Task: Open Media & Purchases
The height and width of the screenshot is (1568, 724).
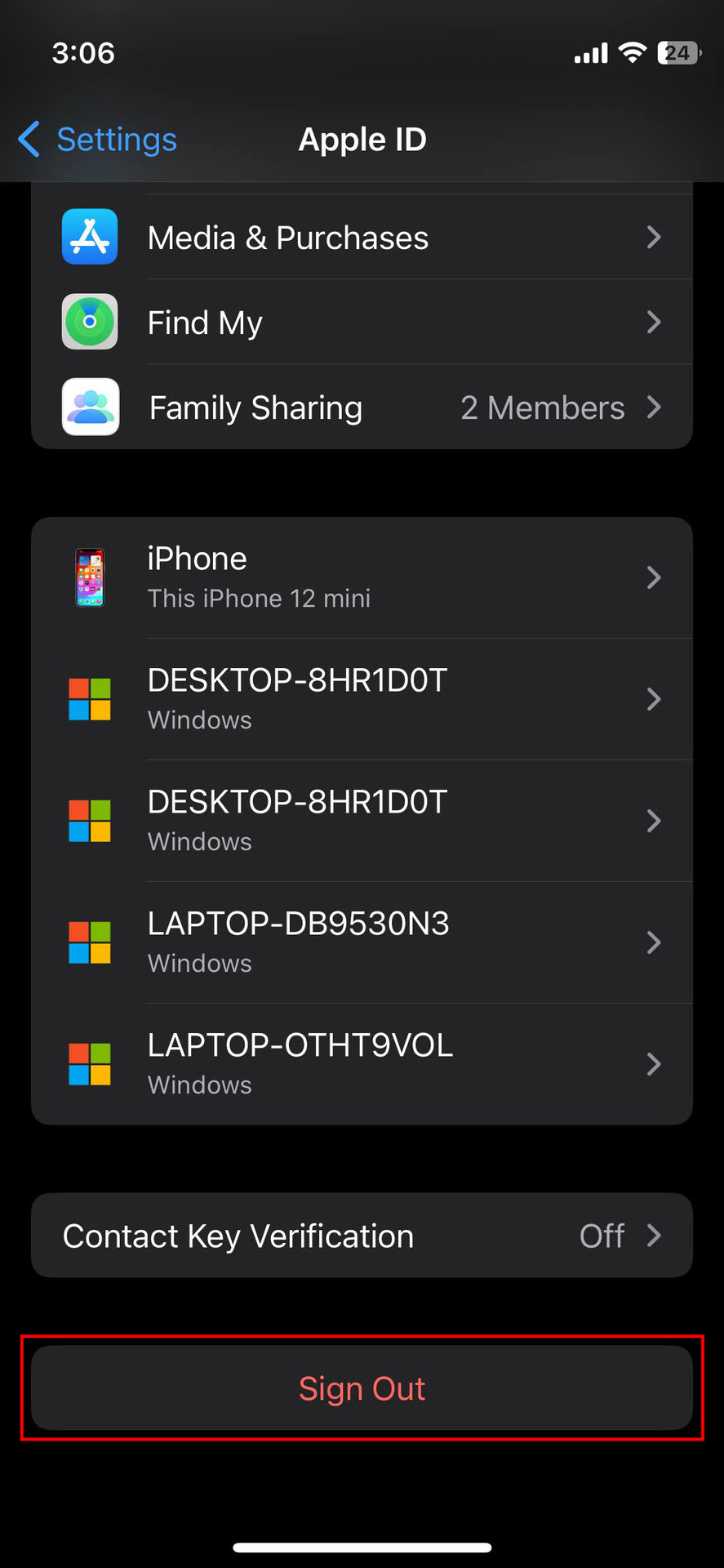Action: [x=362, y=238]
